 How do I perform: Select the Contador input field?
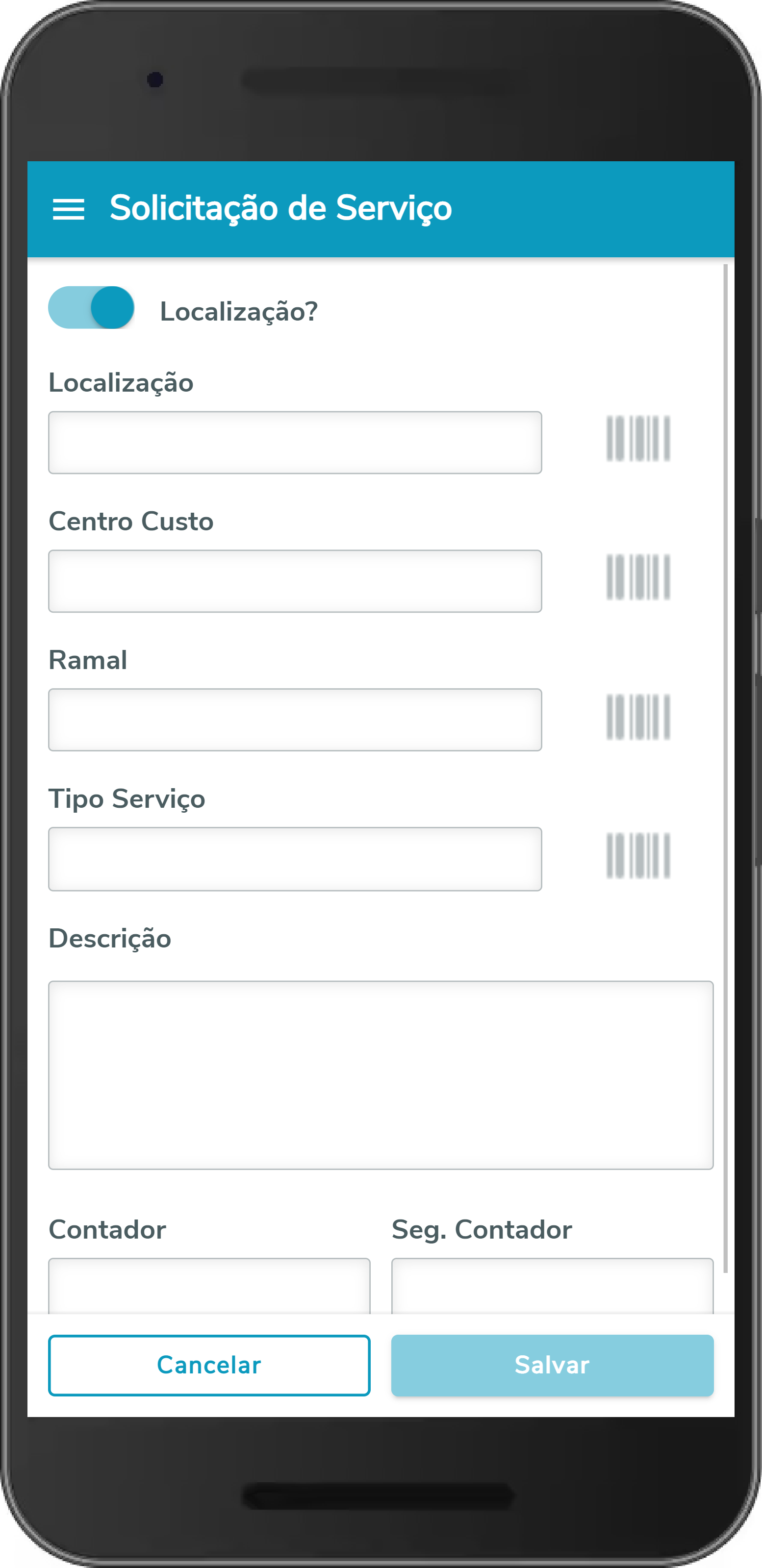pyautogui.click(x=209, y=1286)
